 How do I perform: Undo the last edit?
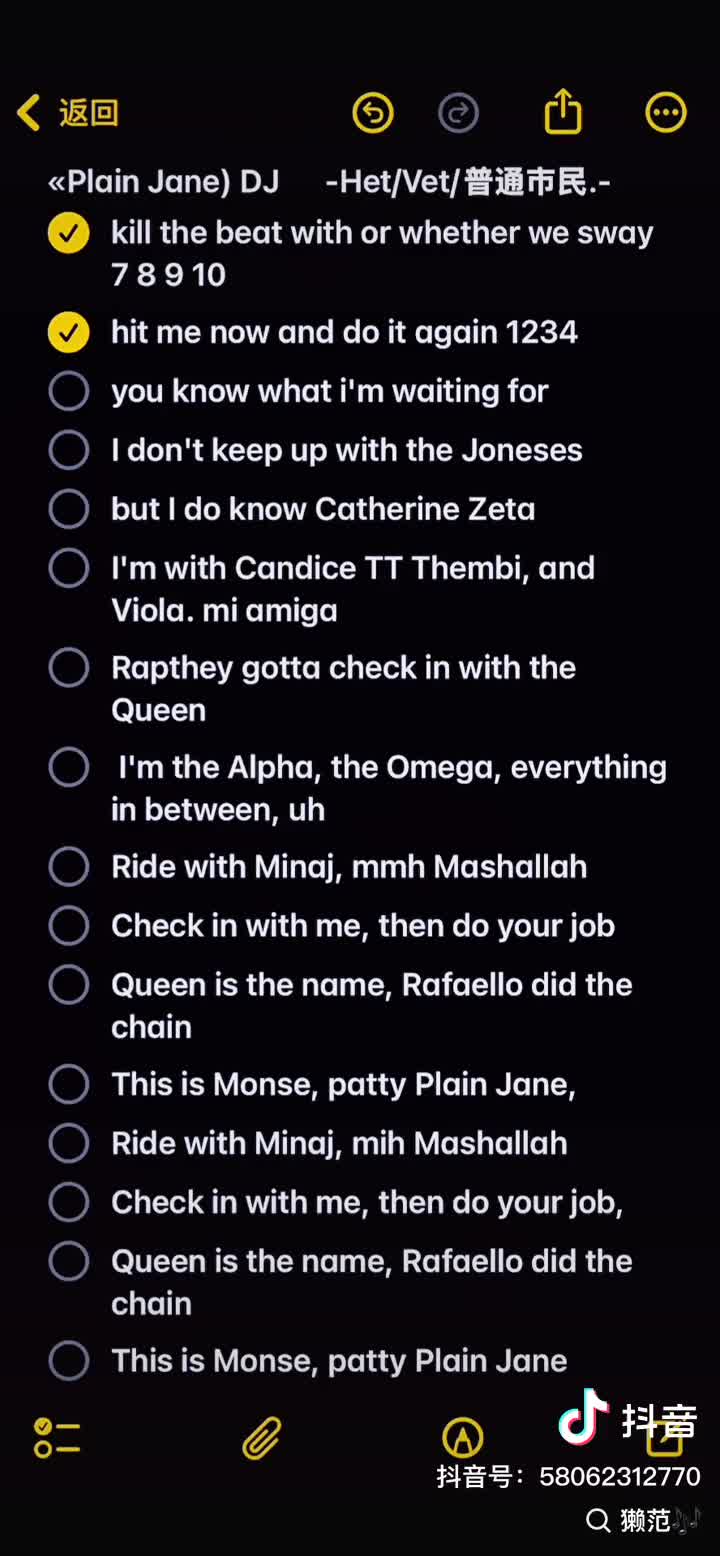(373, 113)
